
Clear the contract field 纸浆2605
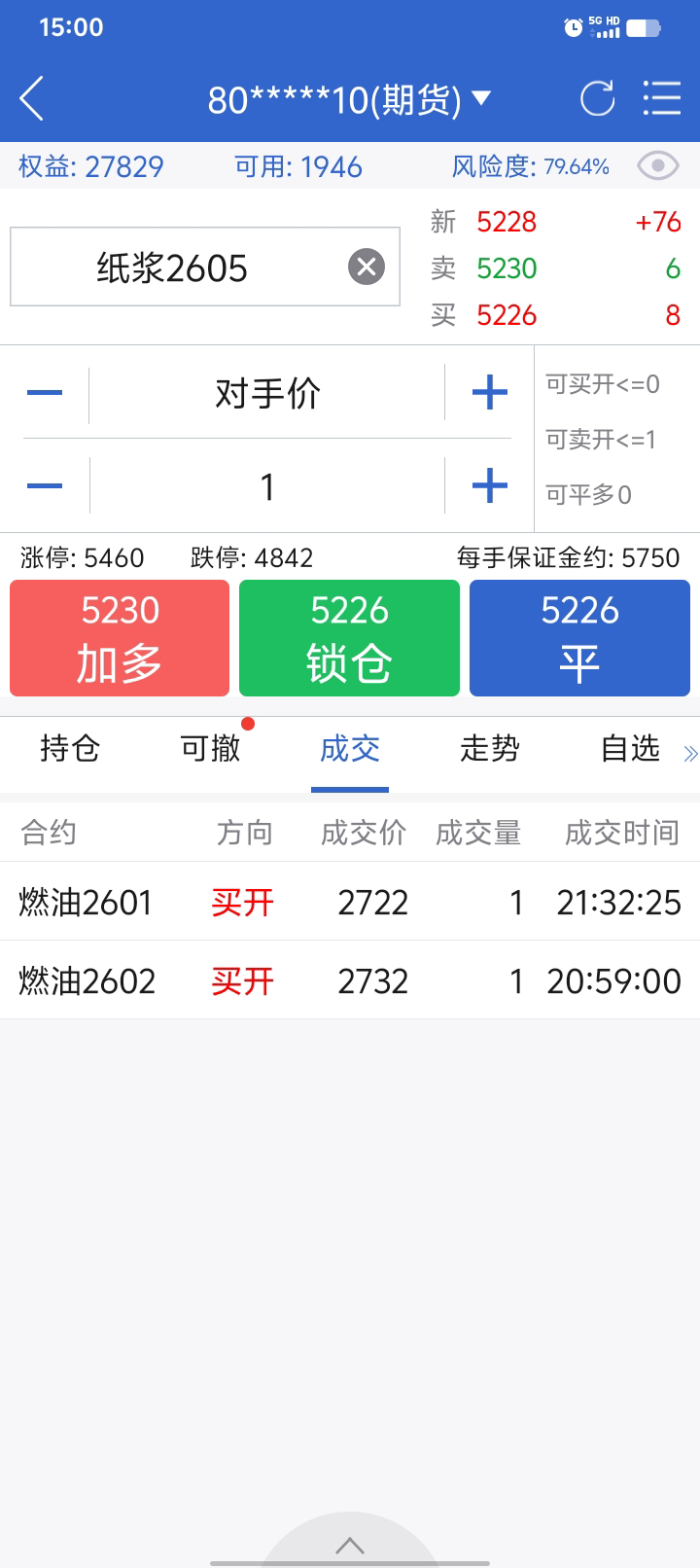tap(367, 267)
